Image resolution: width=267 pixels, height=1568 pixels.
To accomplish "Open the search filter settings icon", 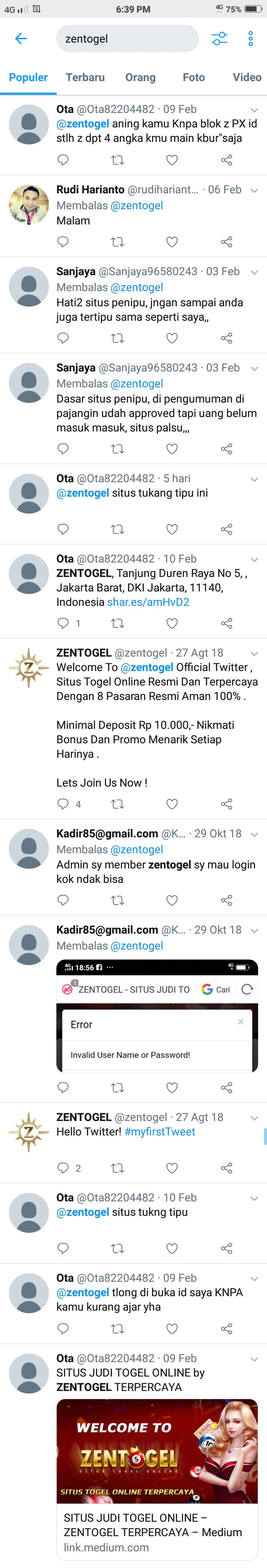I will pyautogui.click(x=220, y=39).
